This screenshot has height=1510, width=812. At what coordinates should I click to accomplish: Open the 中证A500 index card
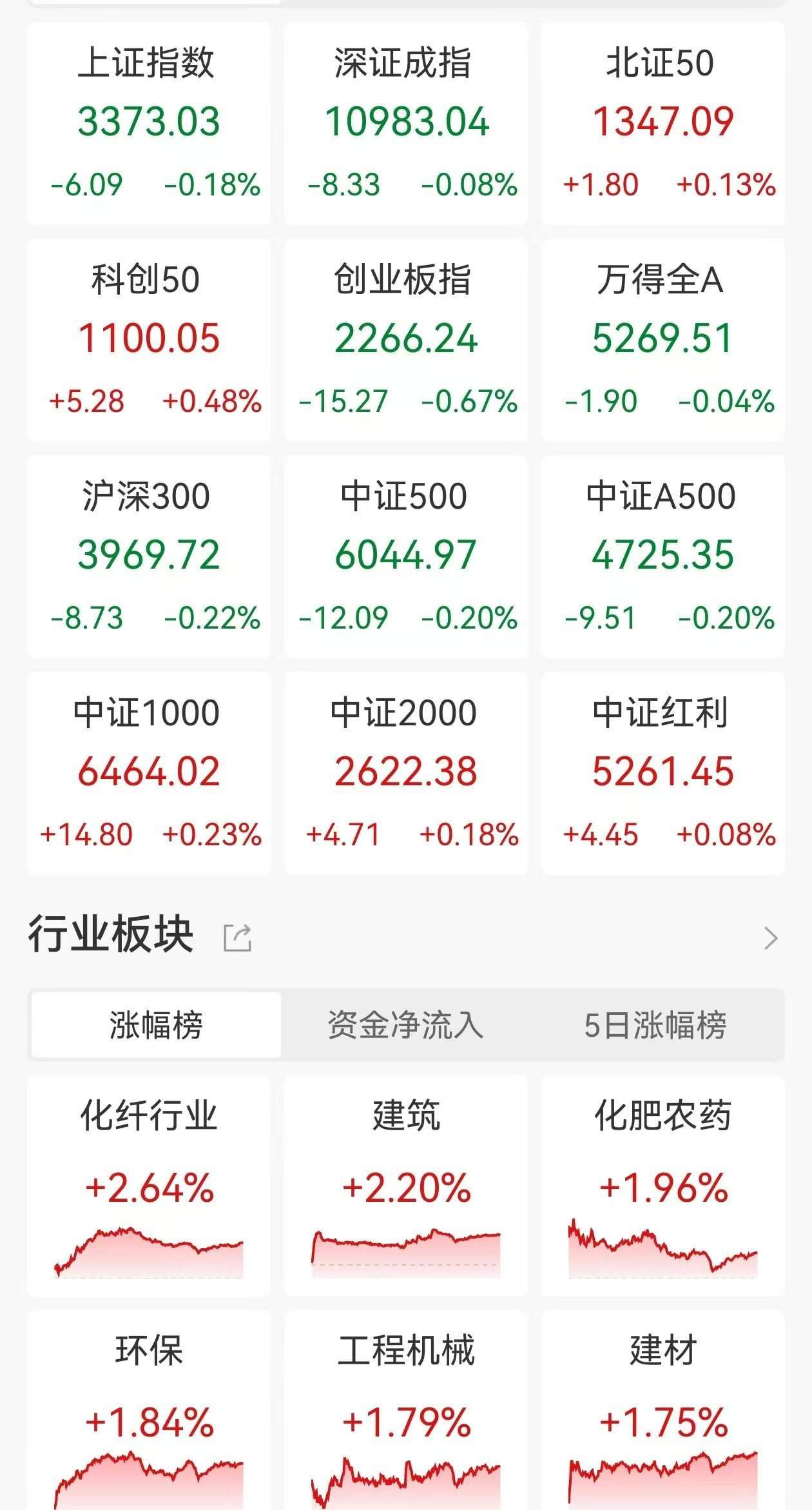coord(662,556)
